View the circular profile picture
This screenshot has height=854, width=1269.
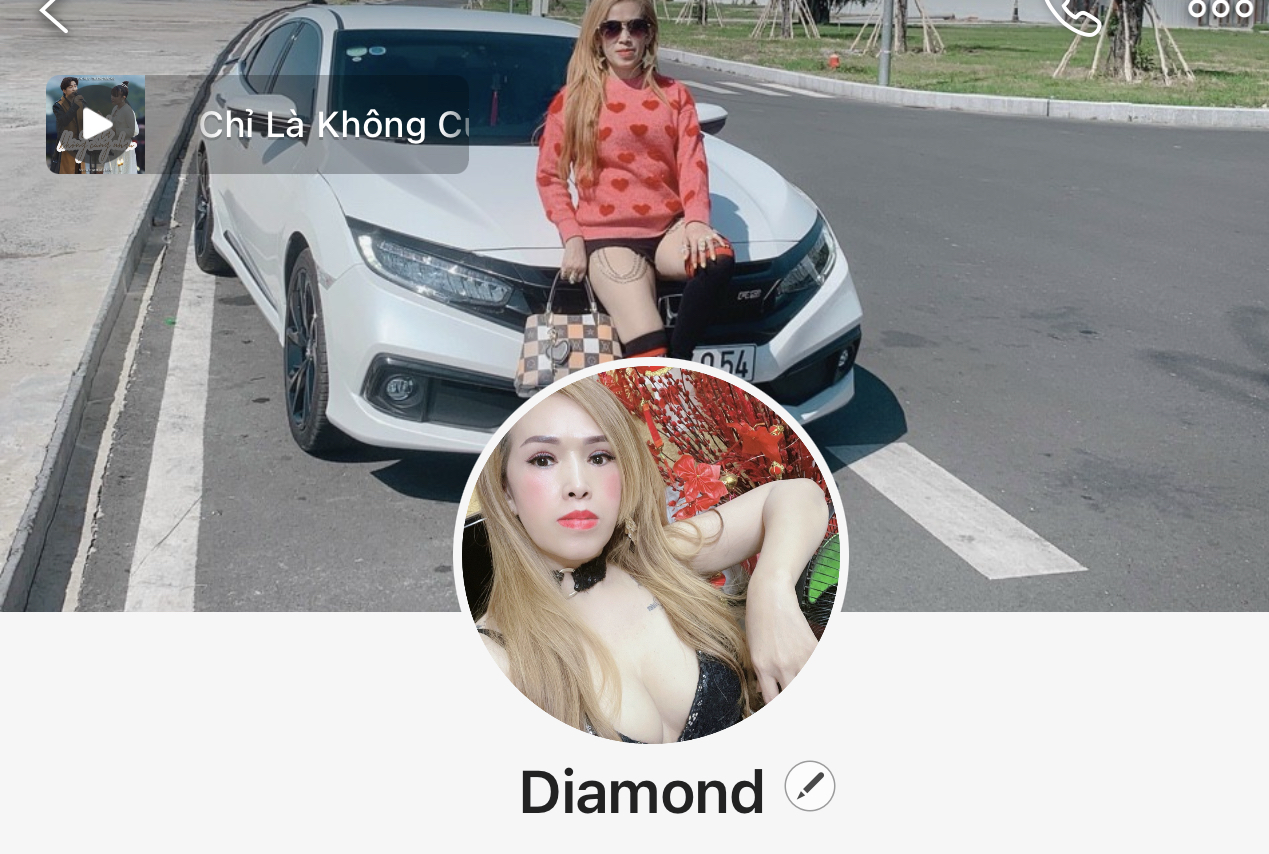pyautogui.click(x=650, y=553)
